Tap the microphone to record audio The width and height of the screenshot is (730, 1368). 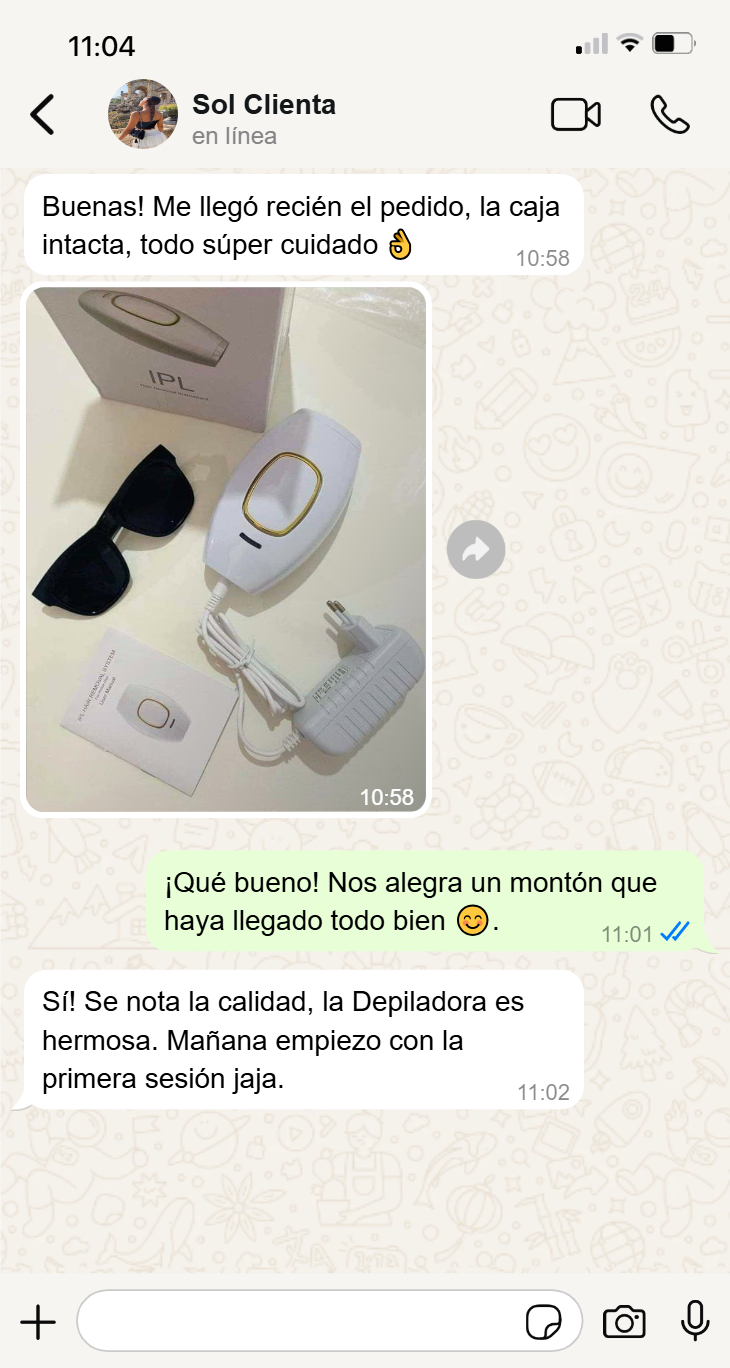click(x=695, y=1322)
